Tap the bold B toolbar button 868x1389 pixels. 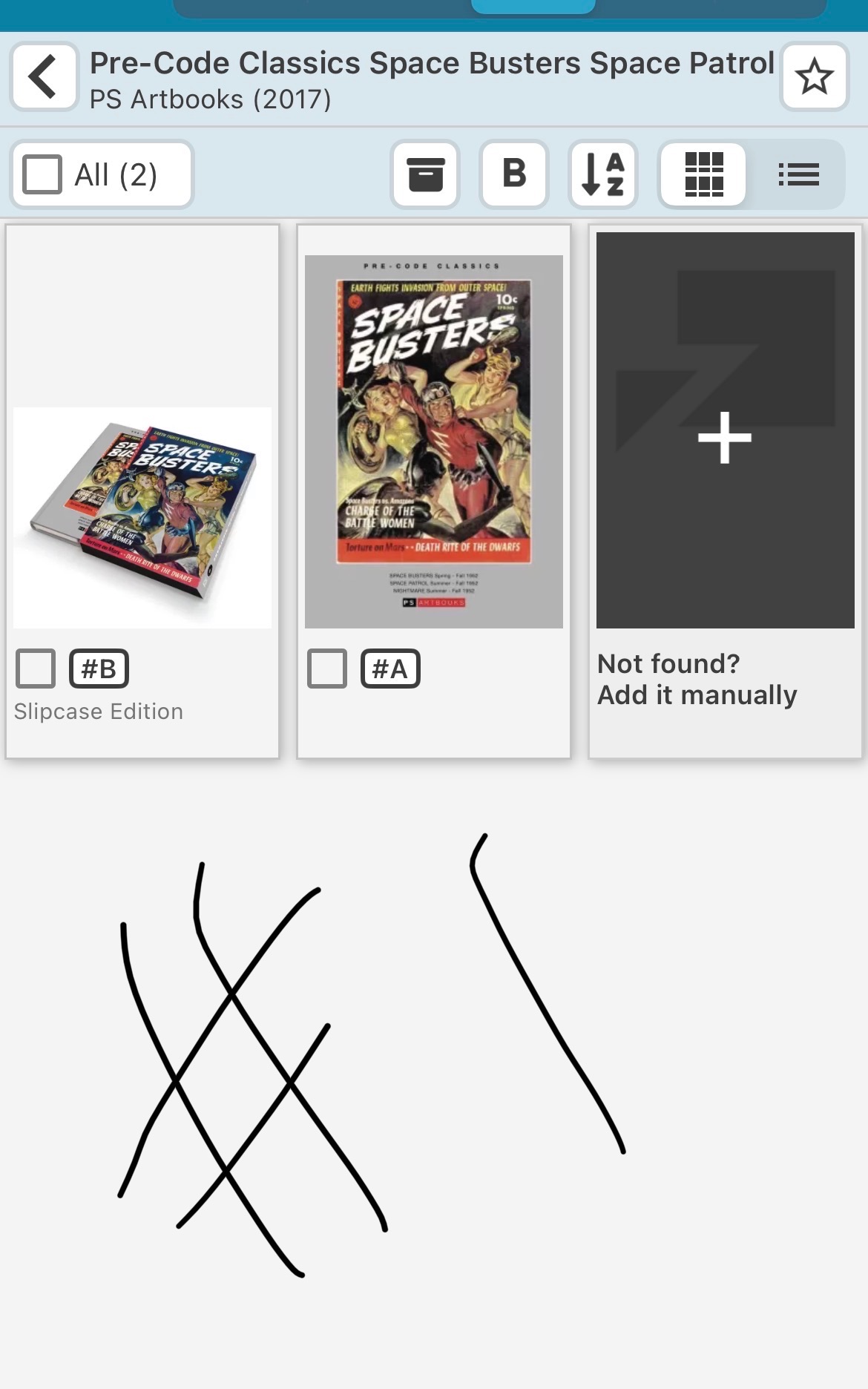(514, 175)
